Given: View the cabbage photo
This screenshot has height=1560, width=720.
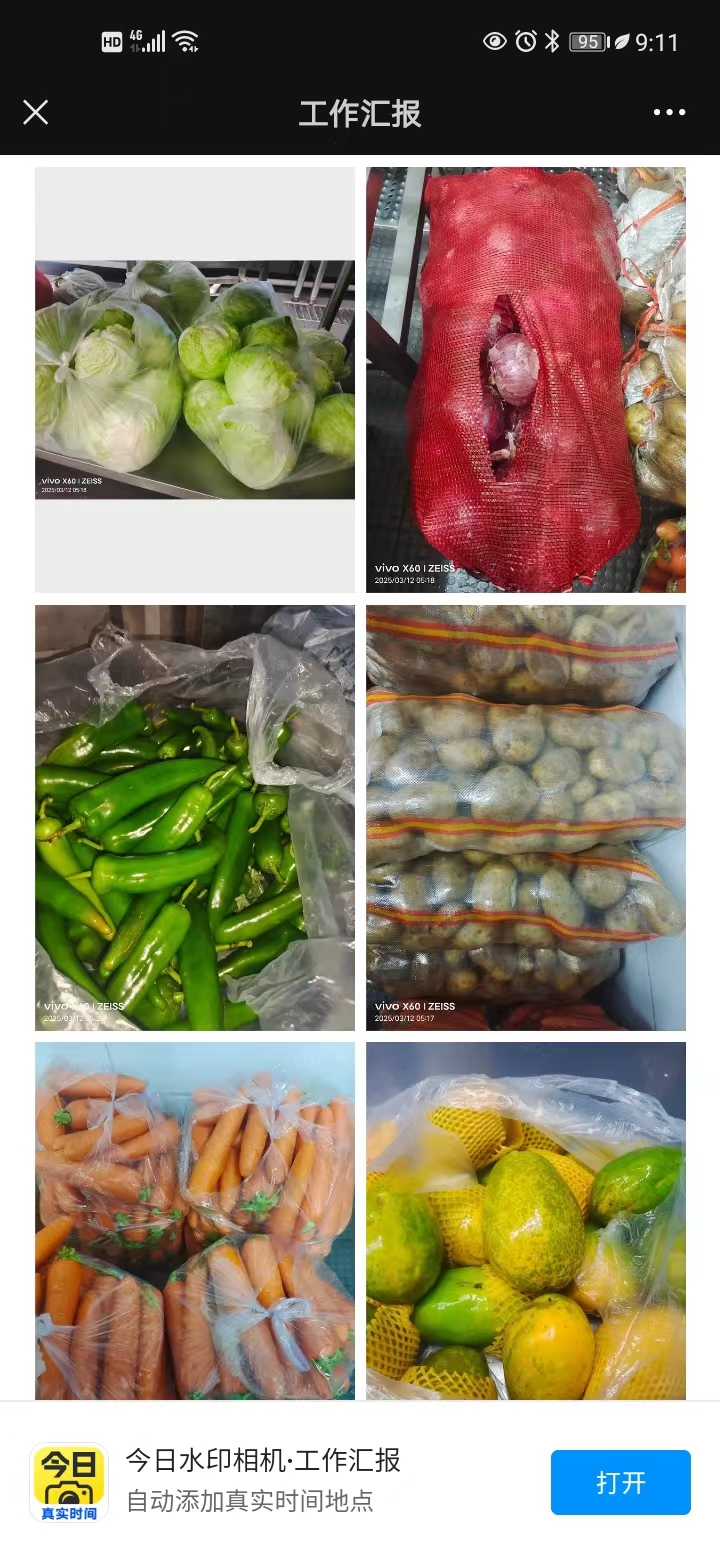Looking at the screenshot, I should pyautogui.click(x=195, y=380).
